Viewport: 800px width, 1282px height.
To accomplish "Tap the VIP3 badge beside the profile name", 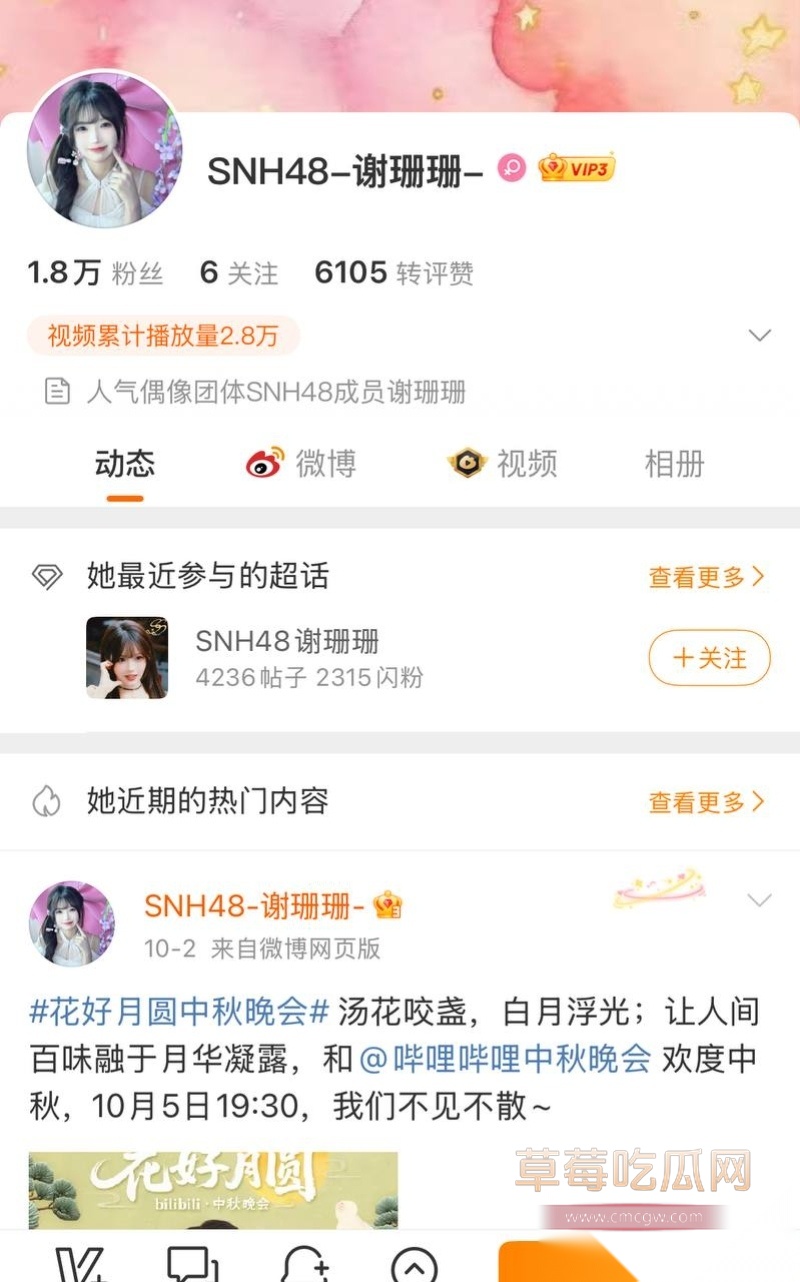I will tap(575, 168).
